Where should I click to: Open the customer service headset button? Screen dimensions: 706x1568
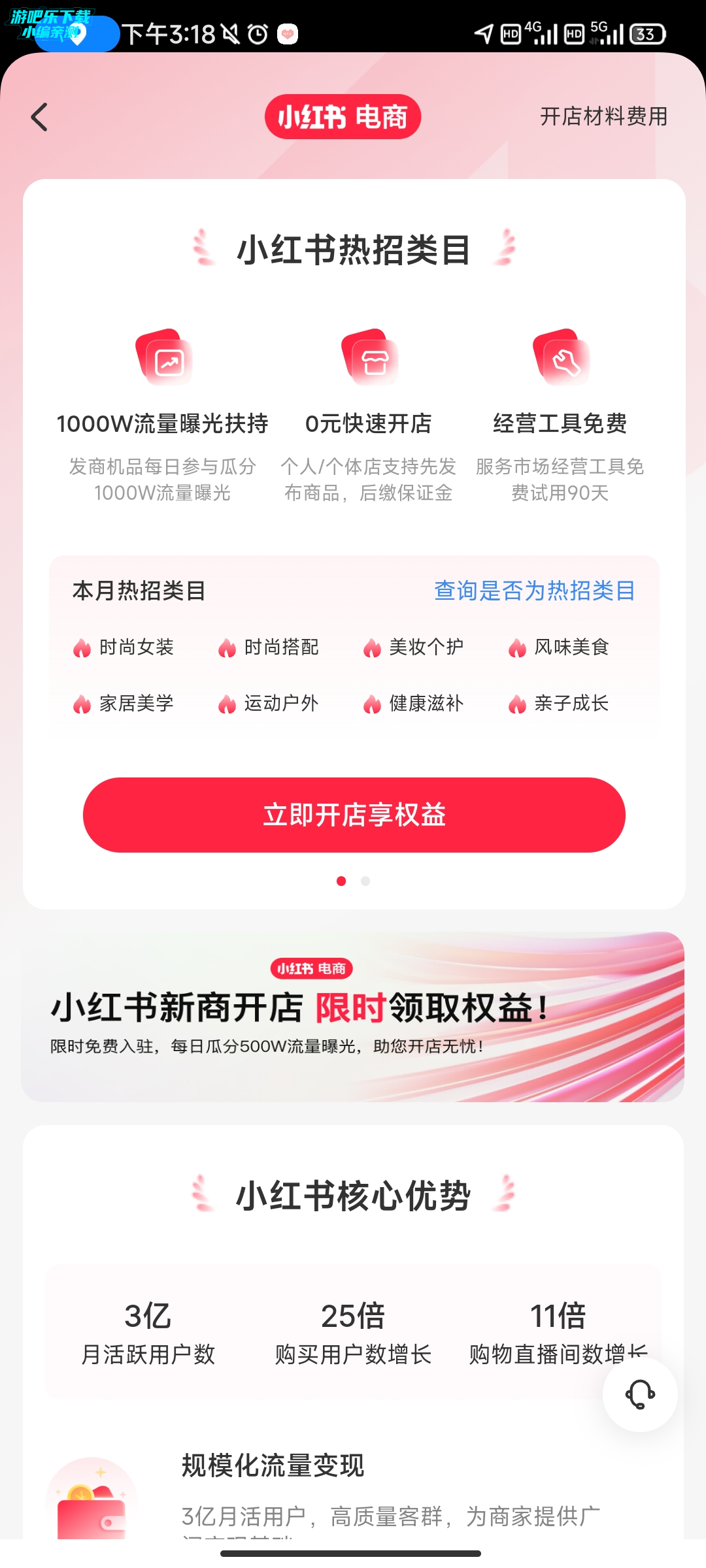click(x=640, y=1394)
